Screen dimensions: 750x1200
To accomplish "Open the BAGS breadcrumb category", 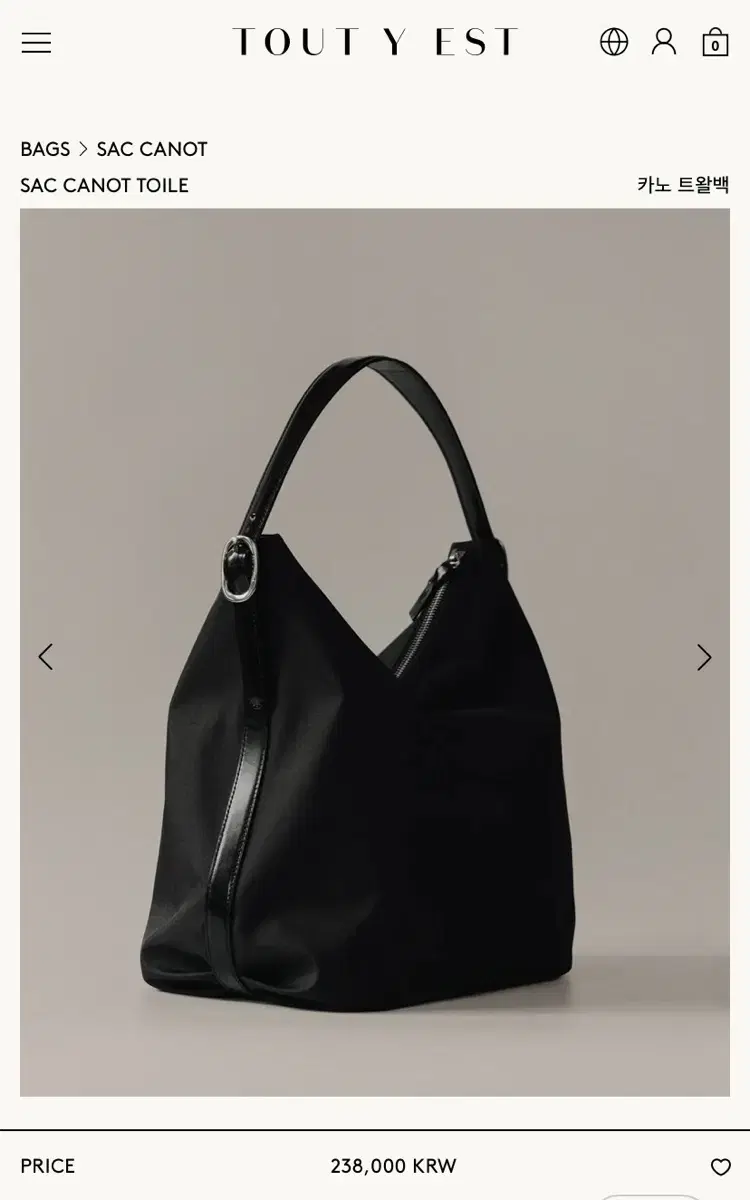I will point(44,149).
